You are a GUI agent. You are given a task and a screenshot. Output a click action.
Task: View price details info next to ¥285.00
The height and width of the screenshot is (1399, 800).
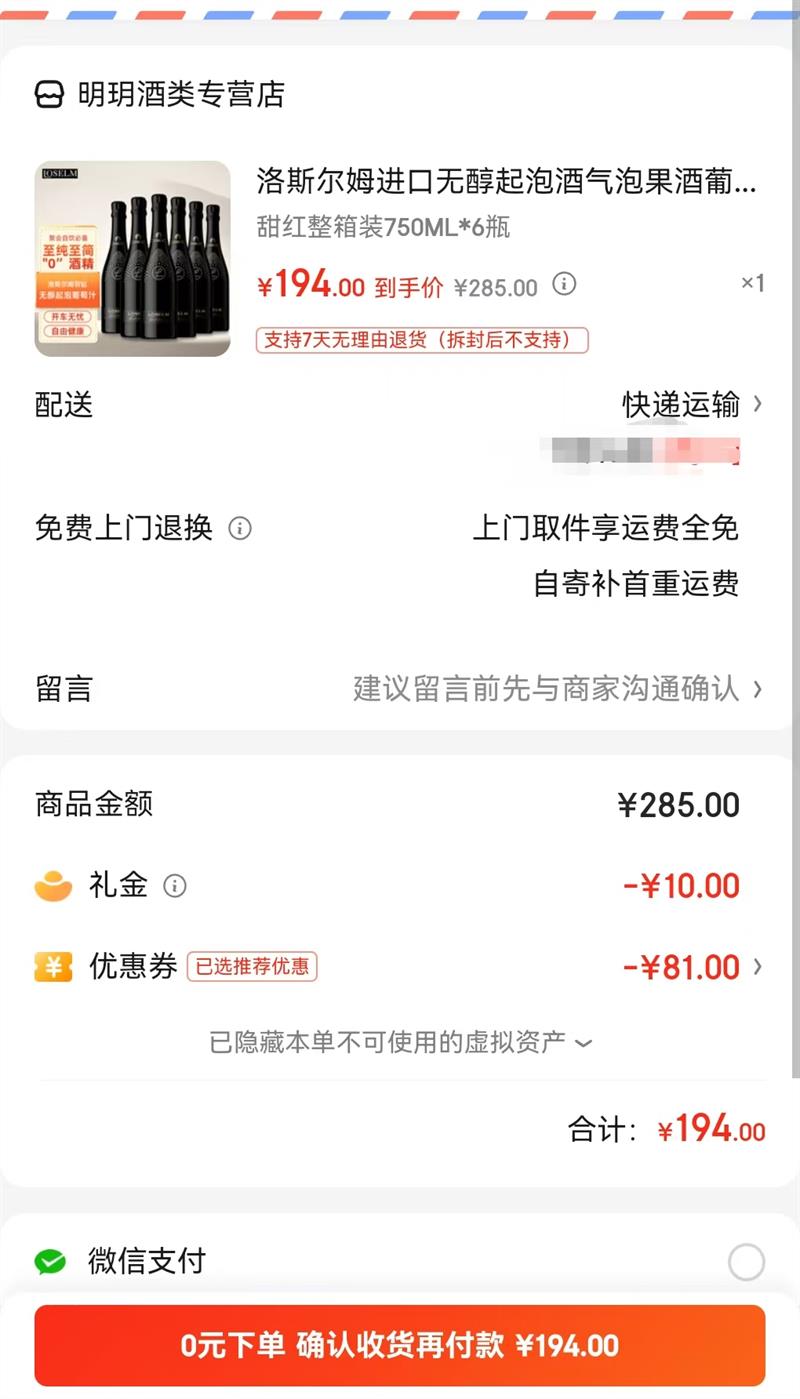565,285
